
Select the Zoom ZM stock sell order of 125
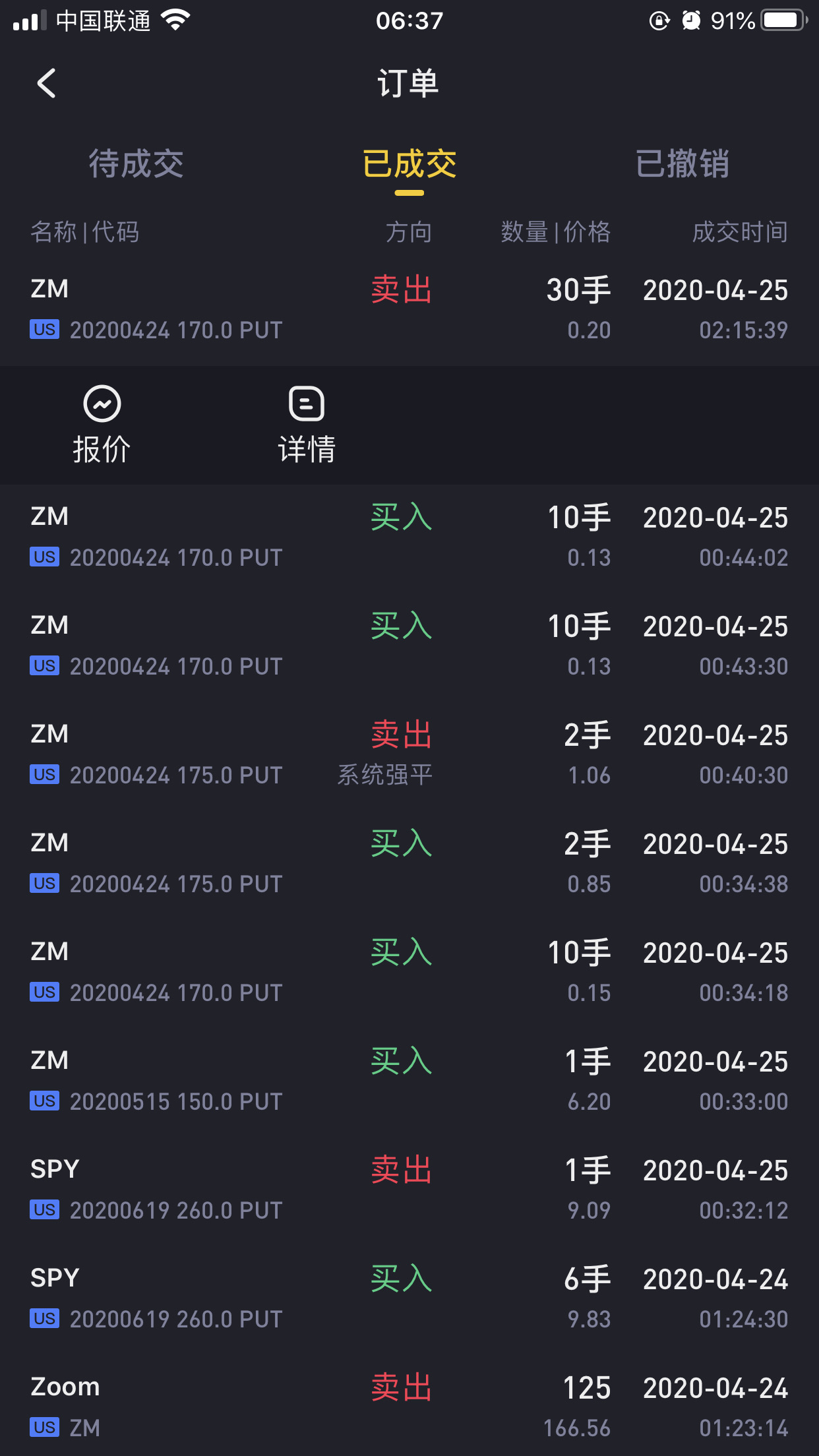pos(409,1407)
